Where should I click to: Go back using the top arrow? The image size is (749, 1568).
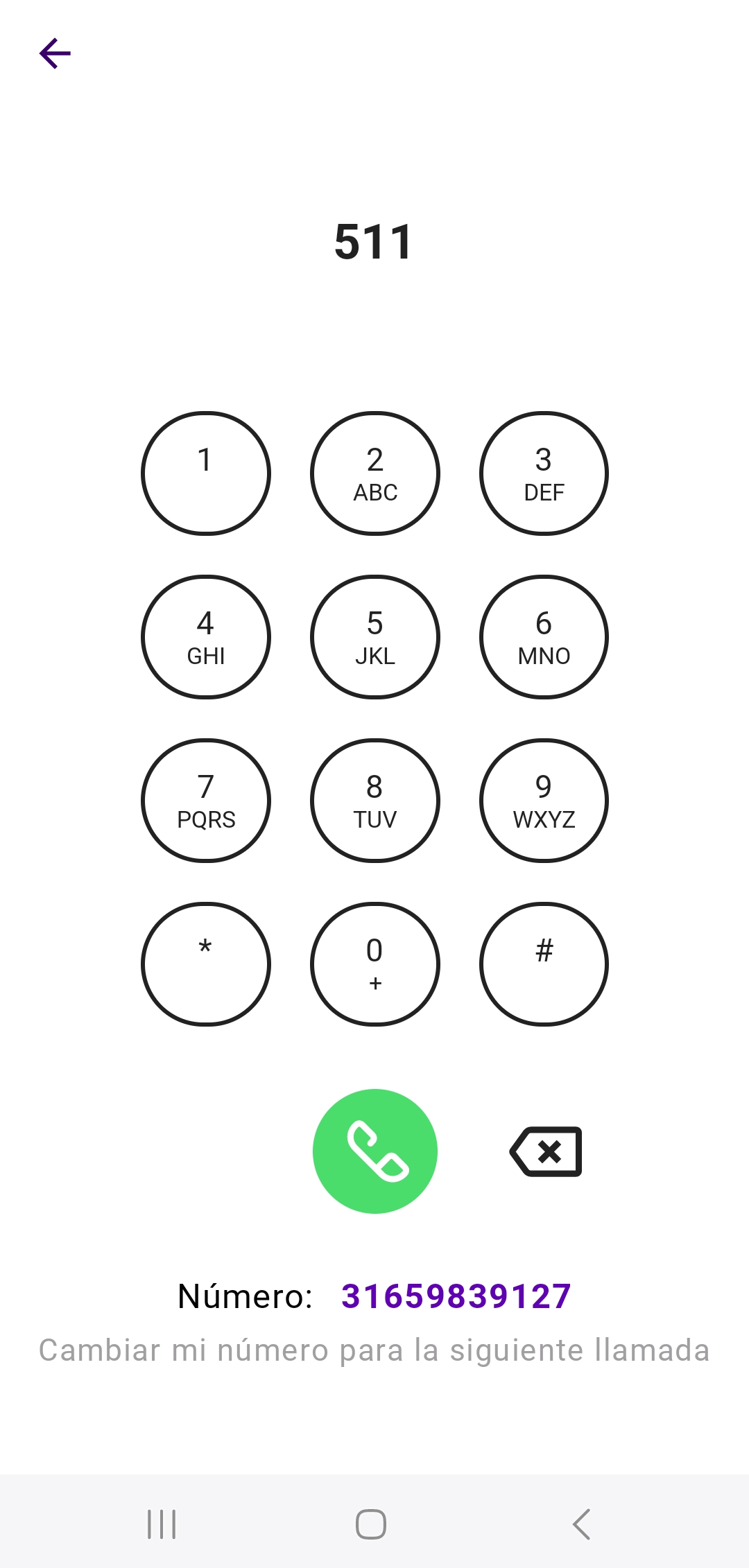tap(55, 54)
